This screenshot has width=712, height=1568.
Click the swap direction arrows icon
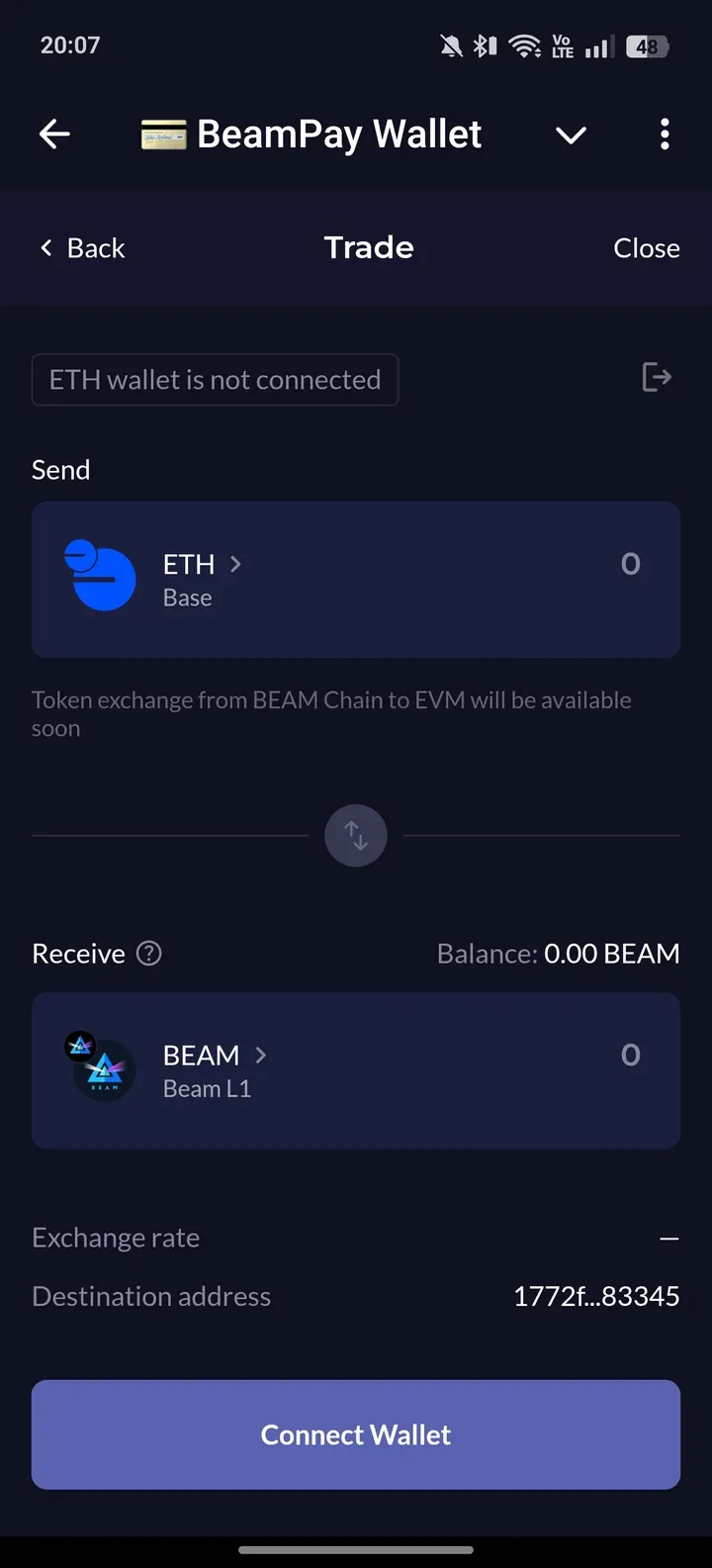tap(356, 835)
